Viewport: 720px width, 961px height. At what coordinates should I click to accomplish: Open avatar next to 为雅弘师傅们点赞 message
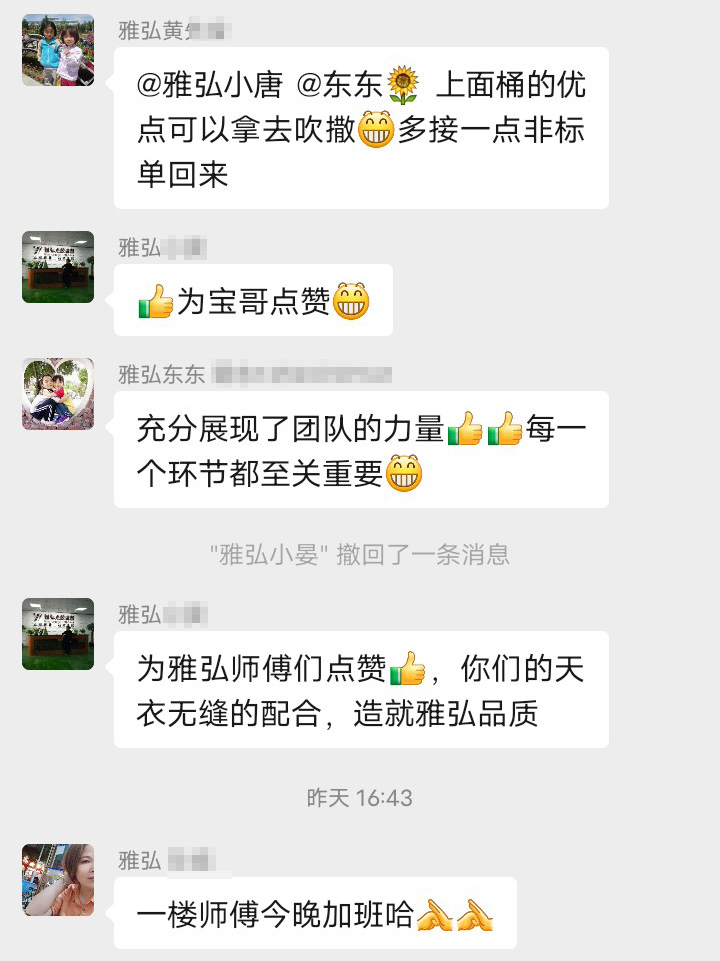click(x=58, y=634)
